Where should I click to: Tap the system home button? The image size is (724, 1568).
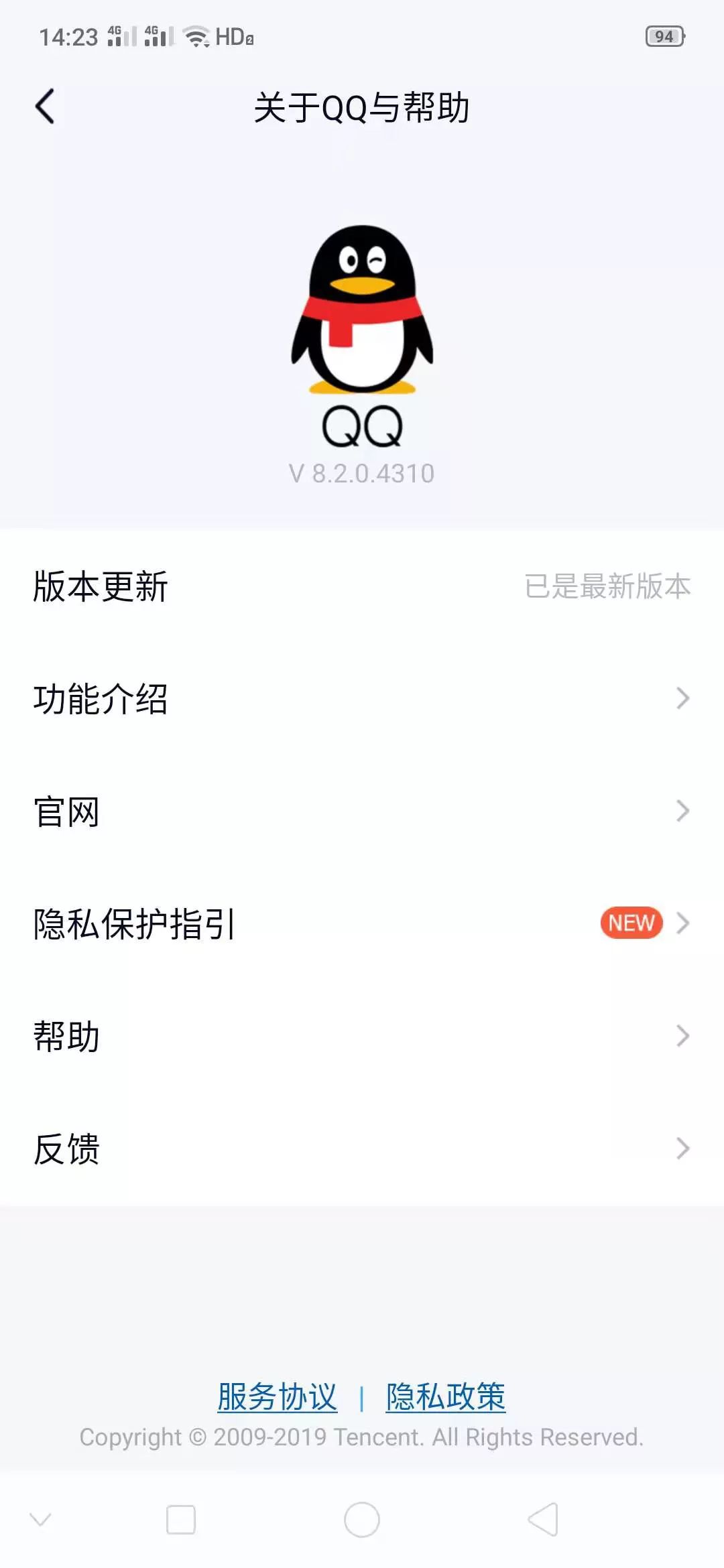[362, 1520]
